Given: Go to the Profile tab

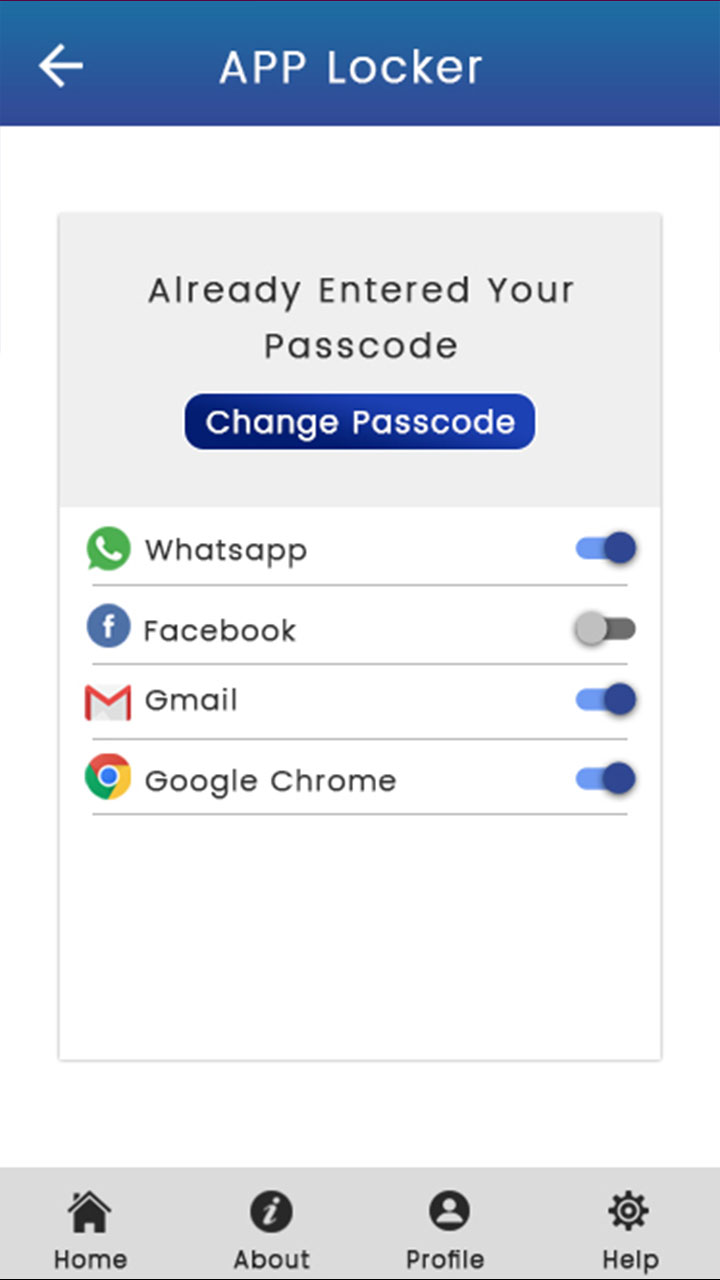Looking at the screenshot, I should pos(445,1230).
